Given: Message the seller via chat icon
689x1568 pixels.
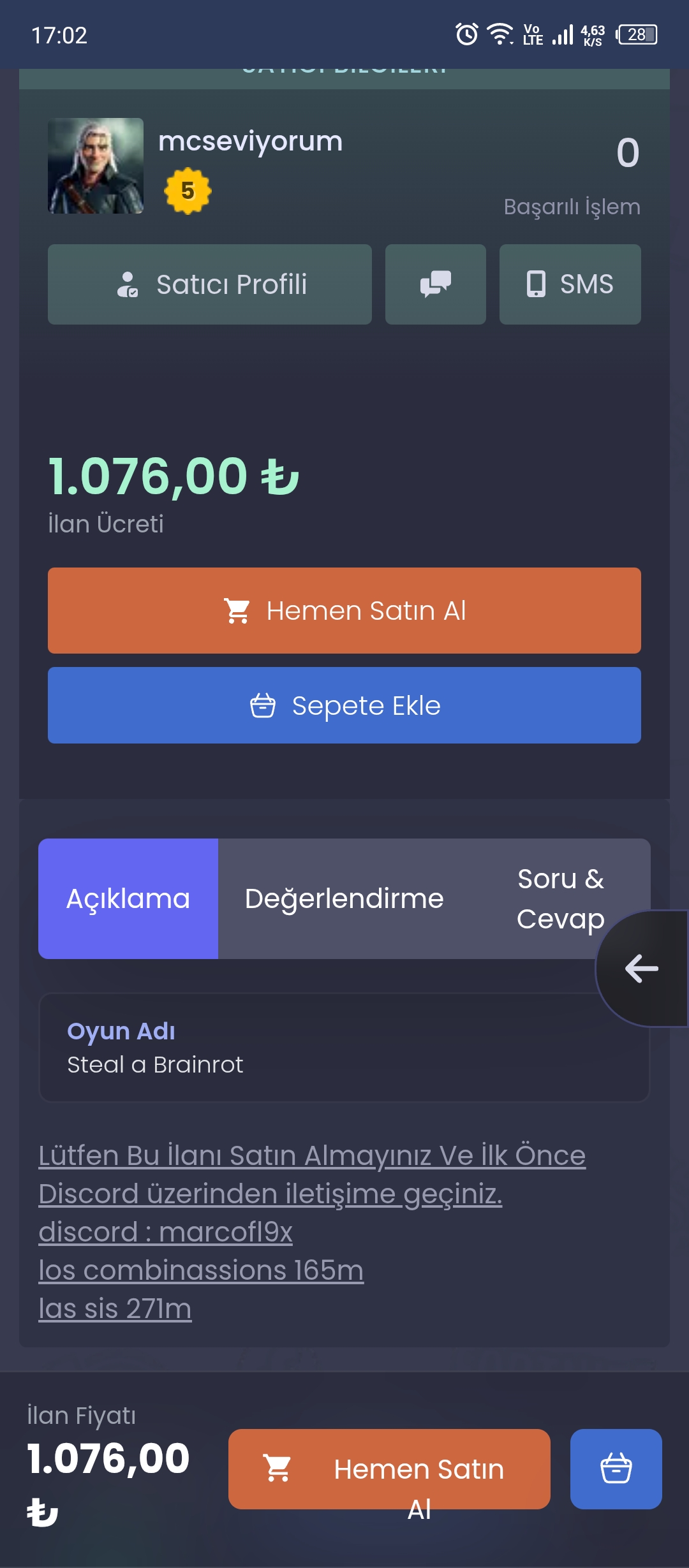Looking at the screenshot, I should click(436, 284).
